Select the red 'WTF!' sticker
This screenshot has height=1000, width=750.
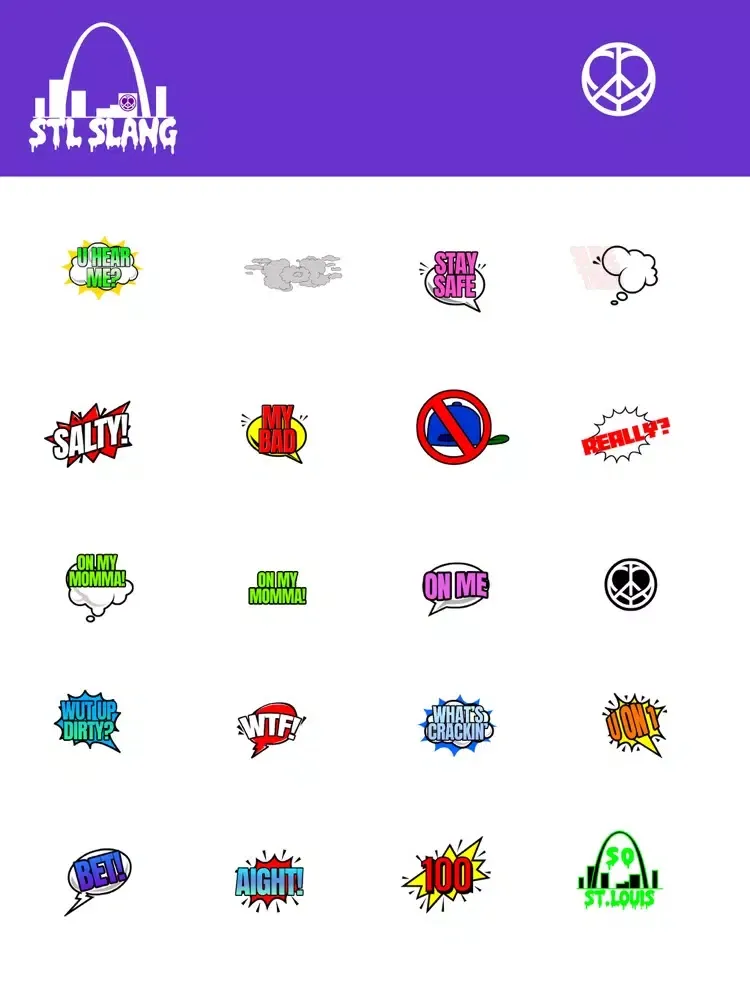[271, 725]
